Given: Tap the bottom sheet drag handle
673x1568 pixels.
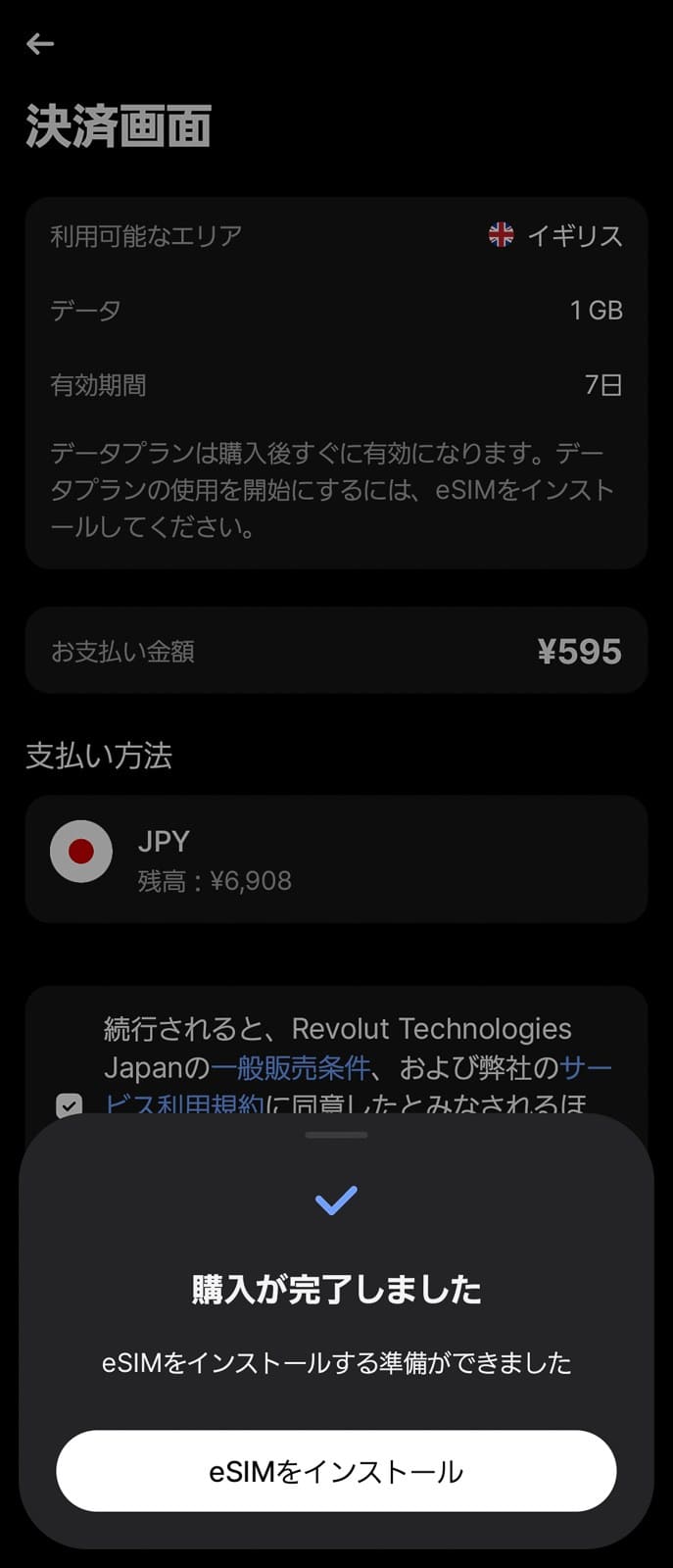Looking at the screenshot, I should pos(336,1135).
